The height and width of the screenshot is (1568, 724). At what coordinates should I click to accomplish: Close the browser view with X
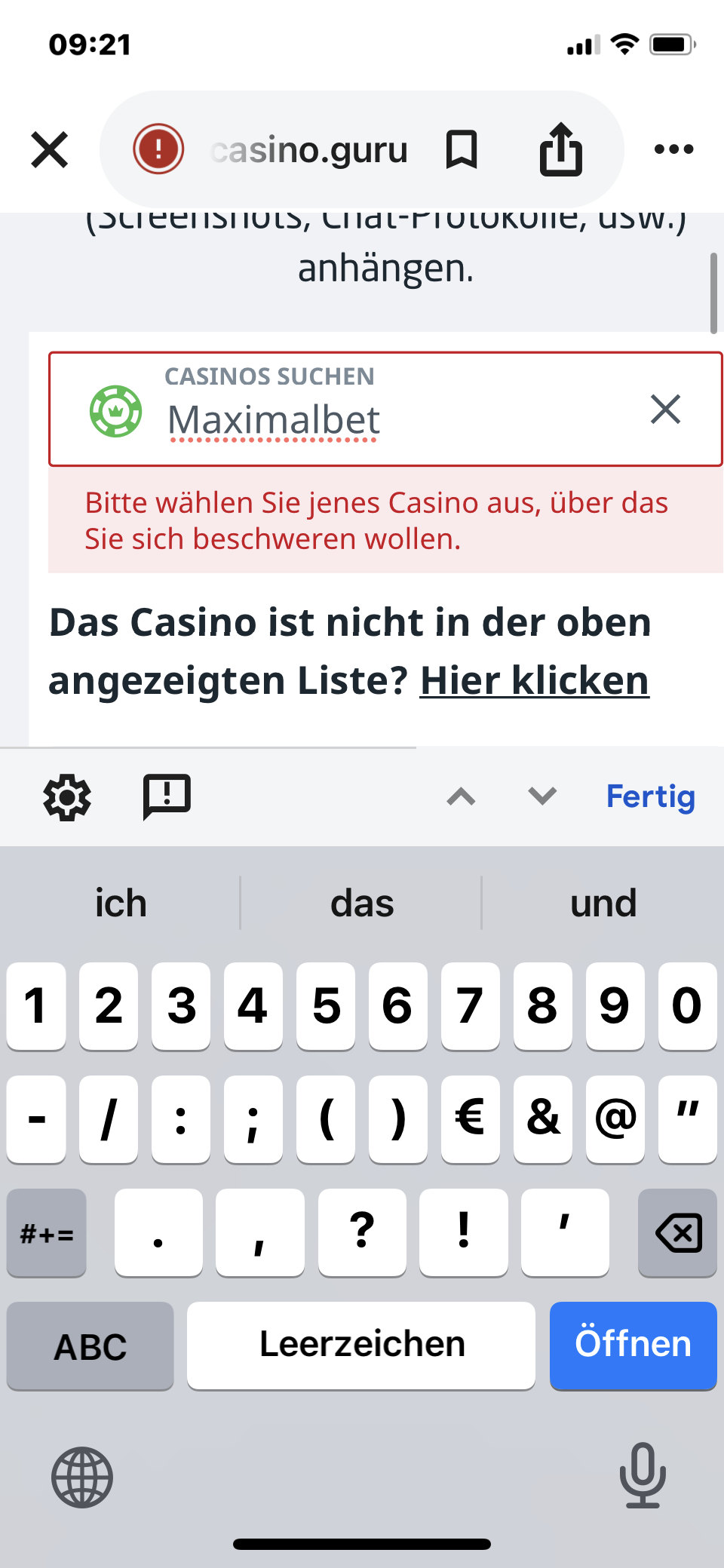[x=50, y=149]
